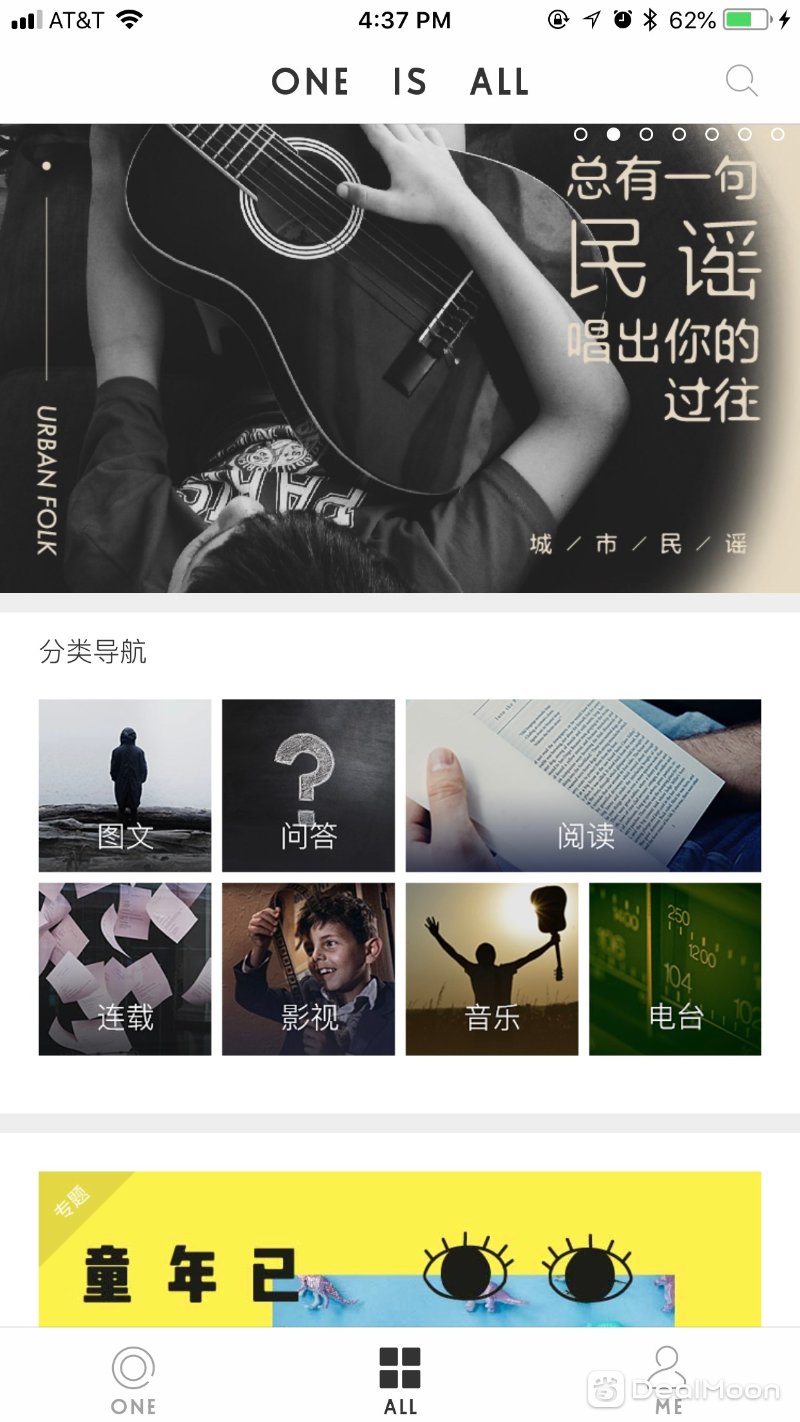Go to the 影视 category tile

click(x=308, y=968)
